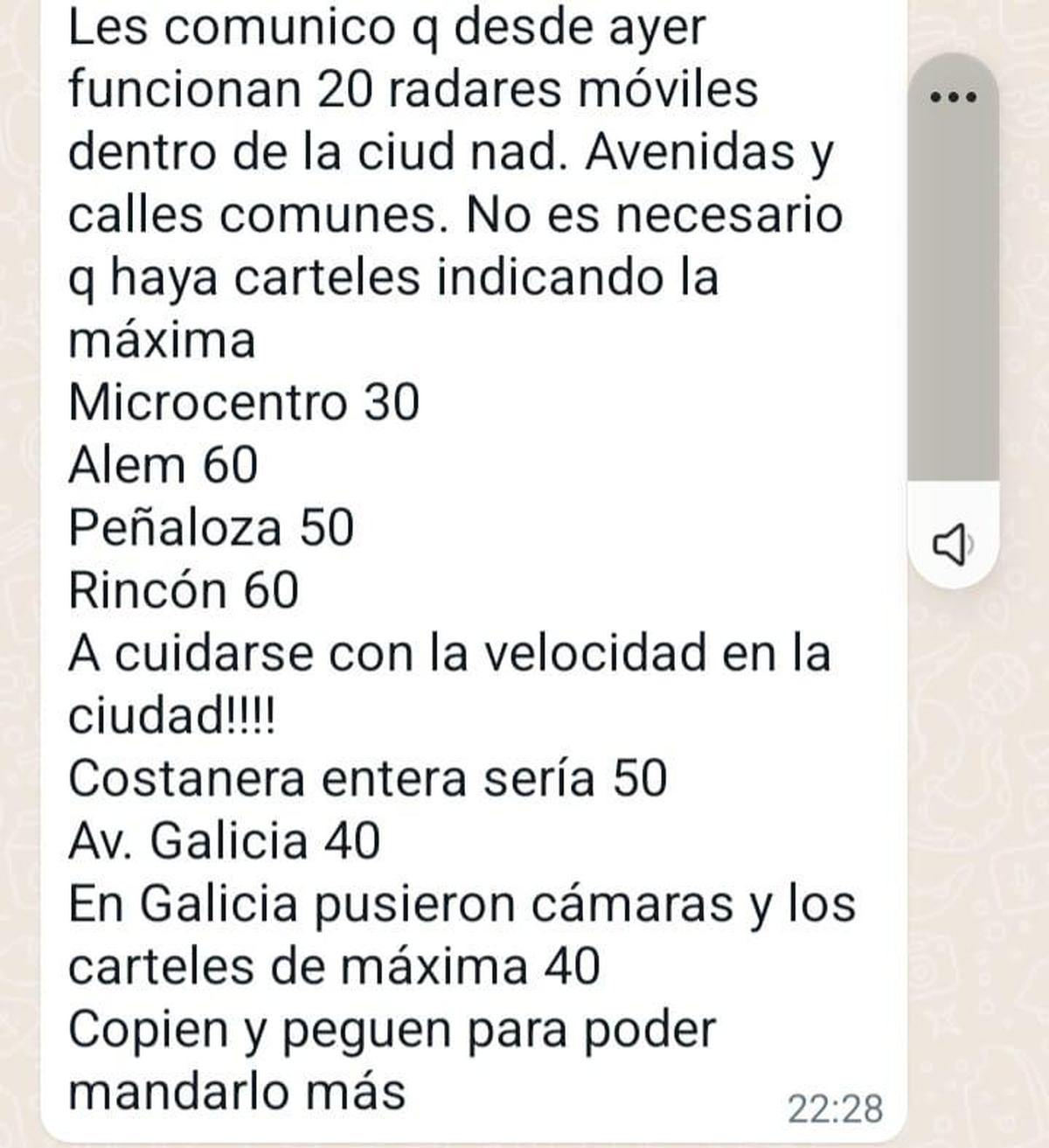The image size is (1049, 1148).
Task: Open more volume options via three dots
Action: (x=953, y=97)
